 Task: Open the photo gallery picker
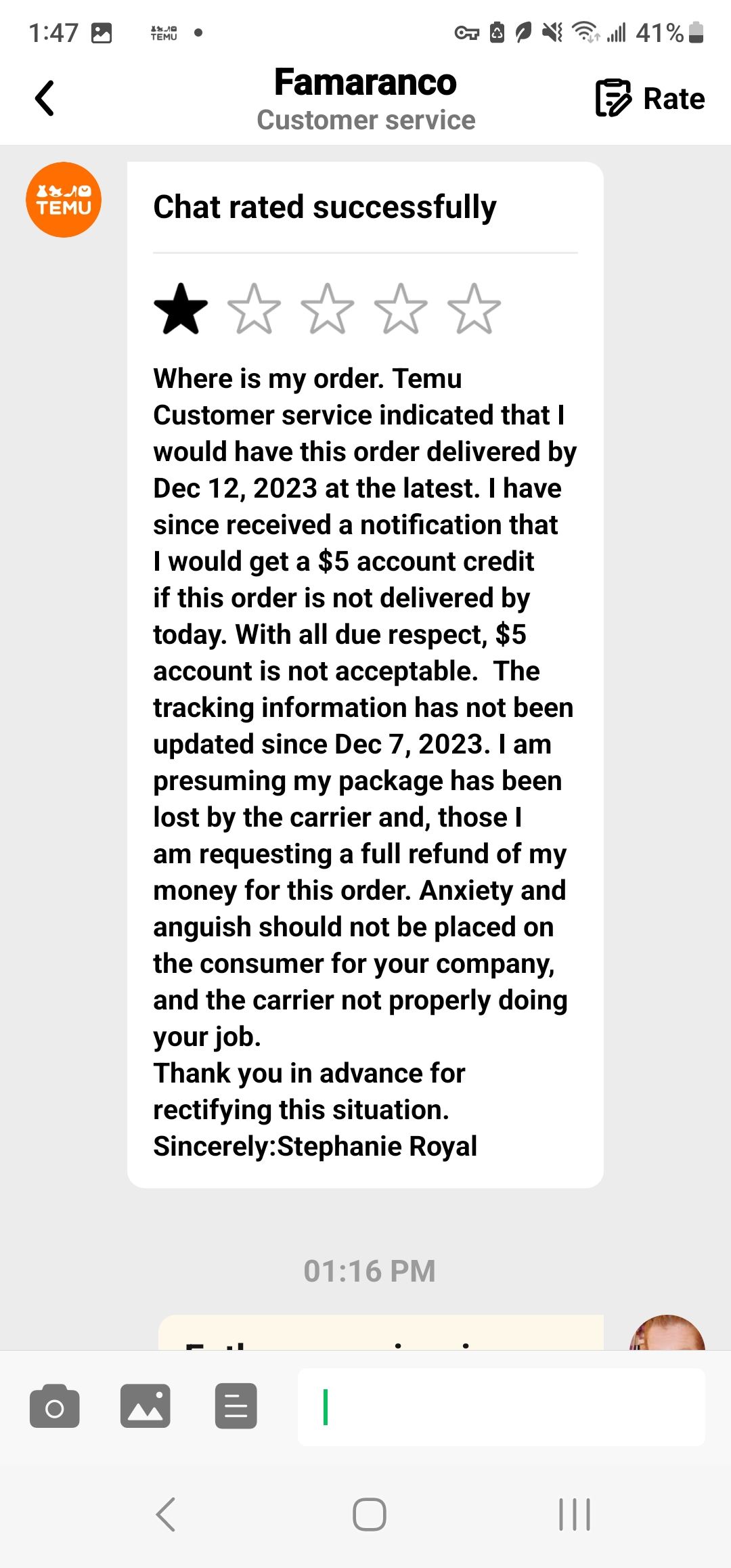(x=145, y=1407)
